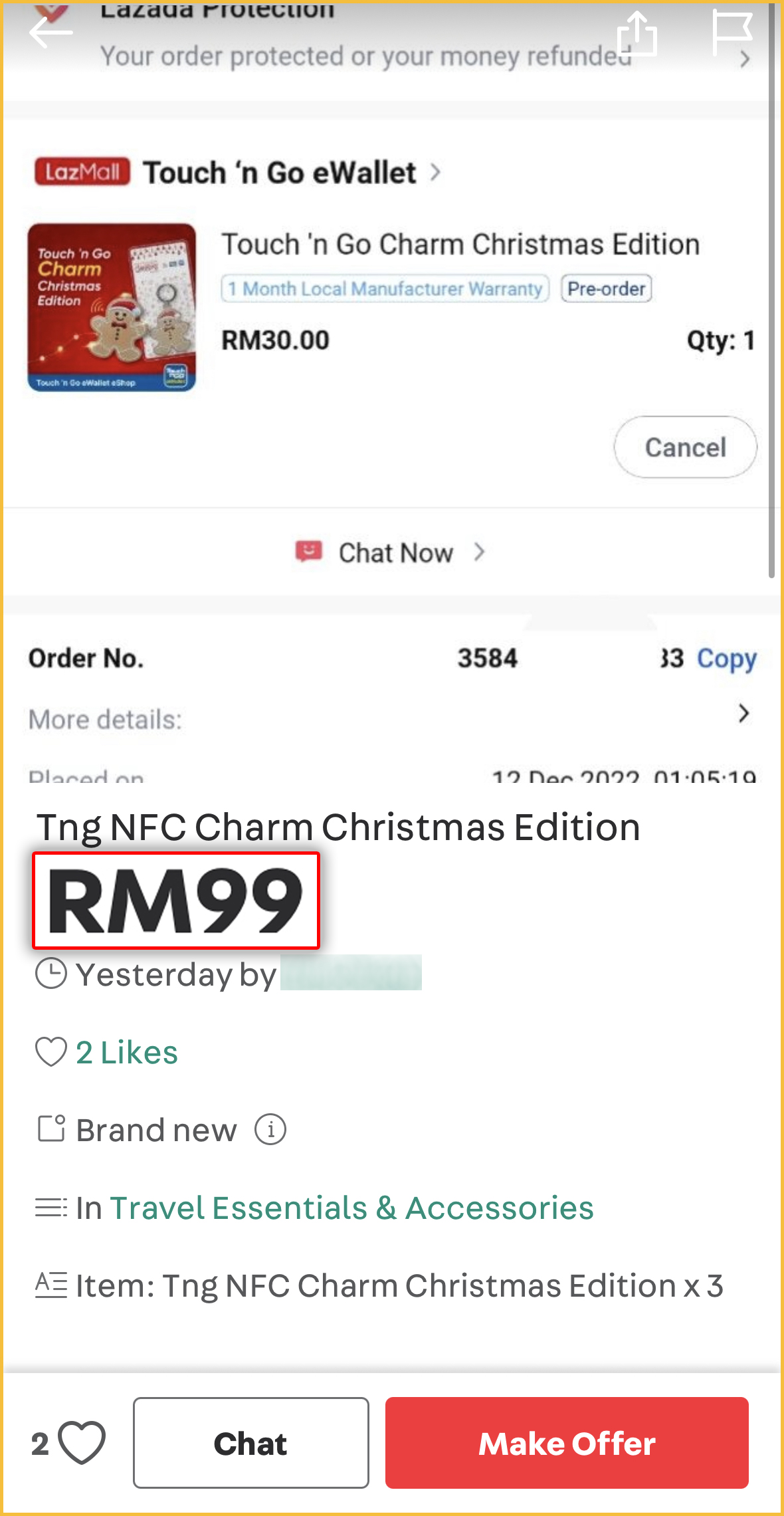Browse the Travel Essentials & Accessories category
The width and height of the screenshot is (784, 1516).
coord(351,1208)
